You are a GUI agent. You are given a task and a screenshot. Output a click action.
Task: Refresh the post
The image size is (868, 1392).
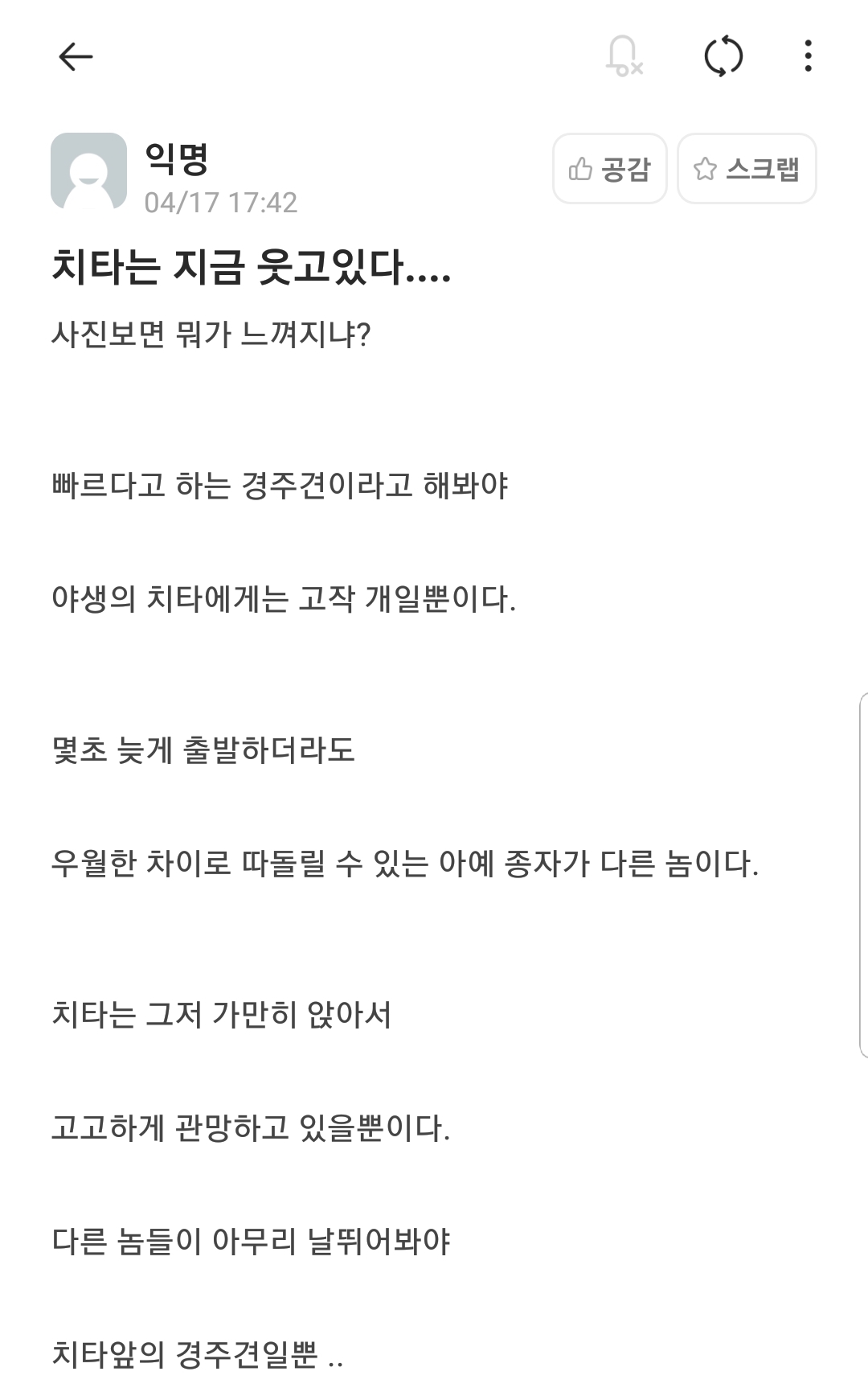coord(723,56)
